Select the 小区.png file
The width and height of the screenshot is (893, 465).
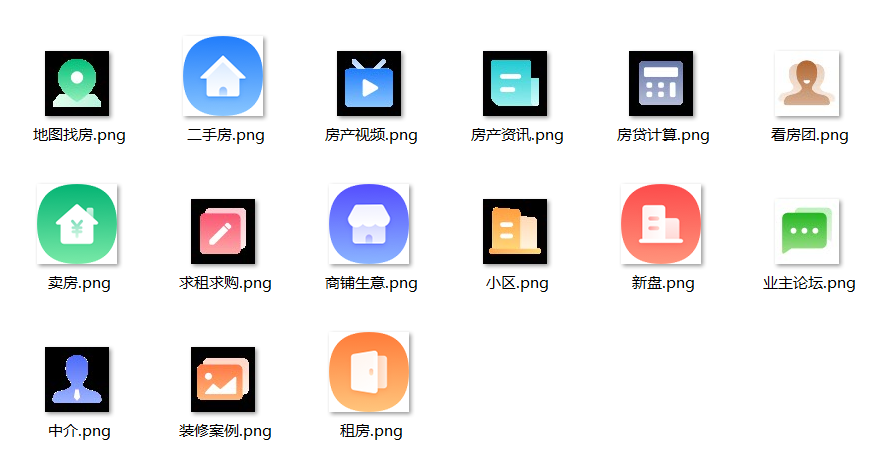tap(515, 231)
